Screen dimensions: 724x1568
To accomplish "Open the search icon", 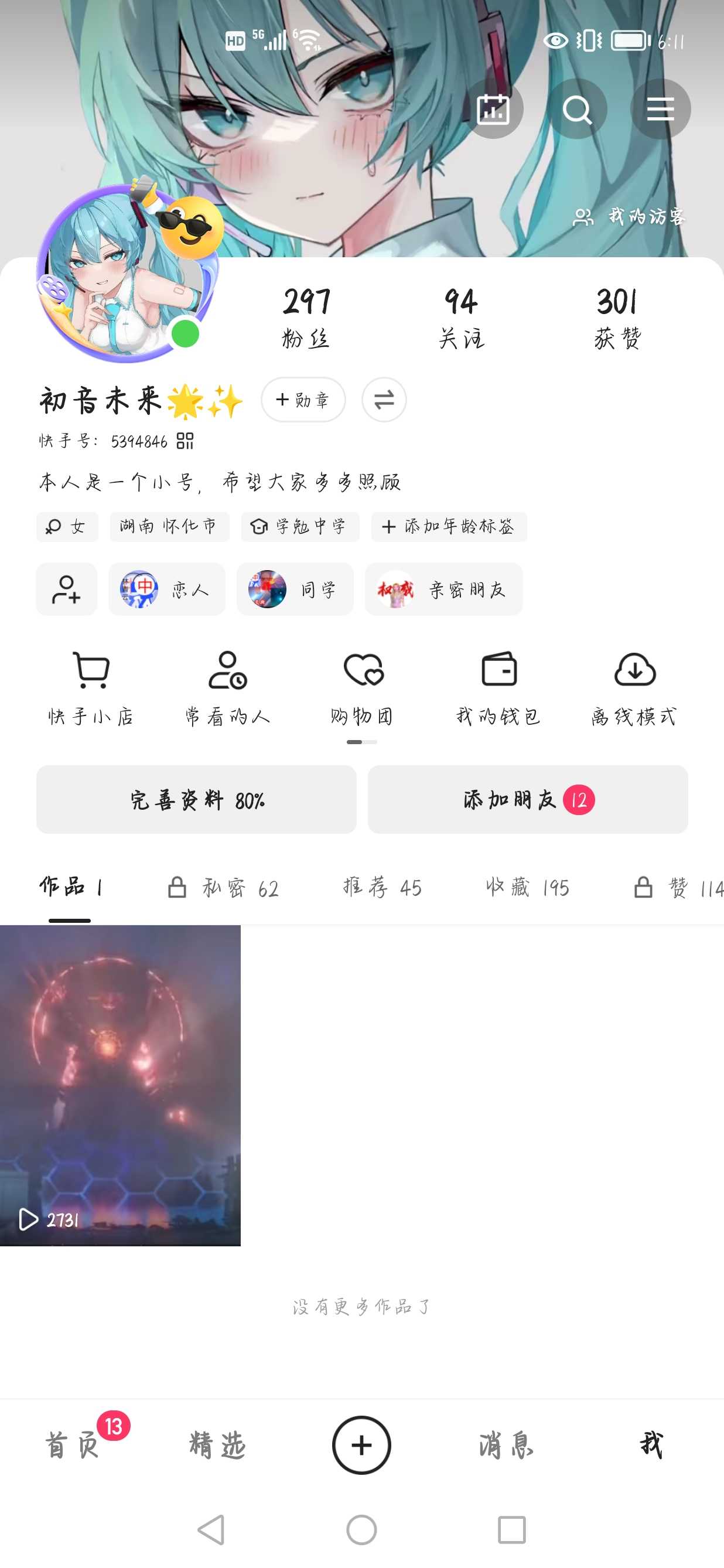I will point(577,110).
